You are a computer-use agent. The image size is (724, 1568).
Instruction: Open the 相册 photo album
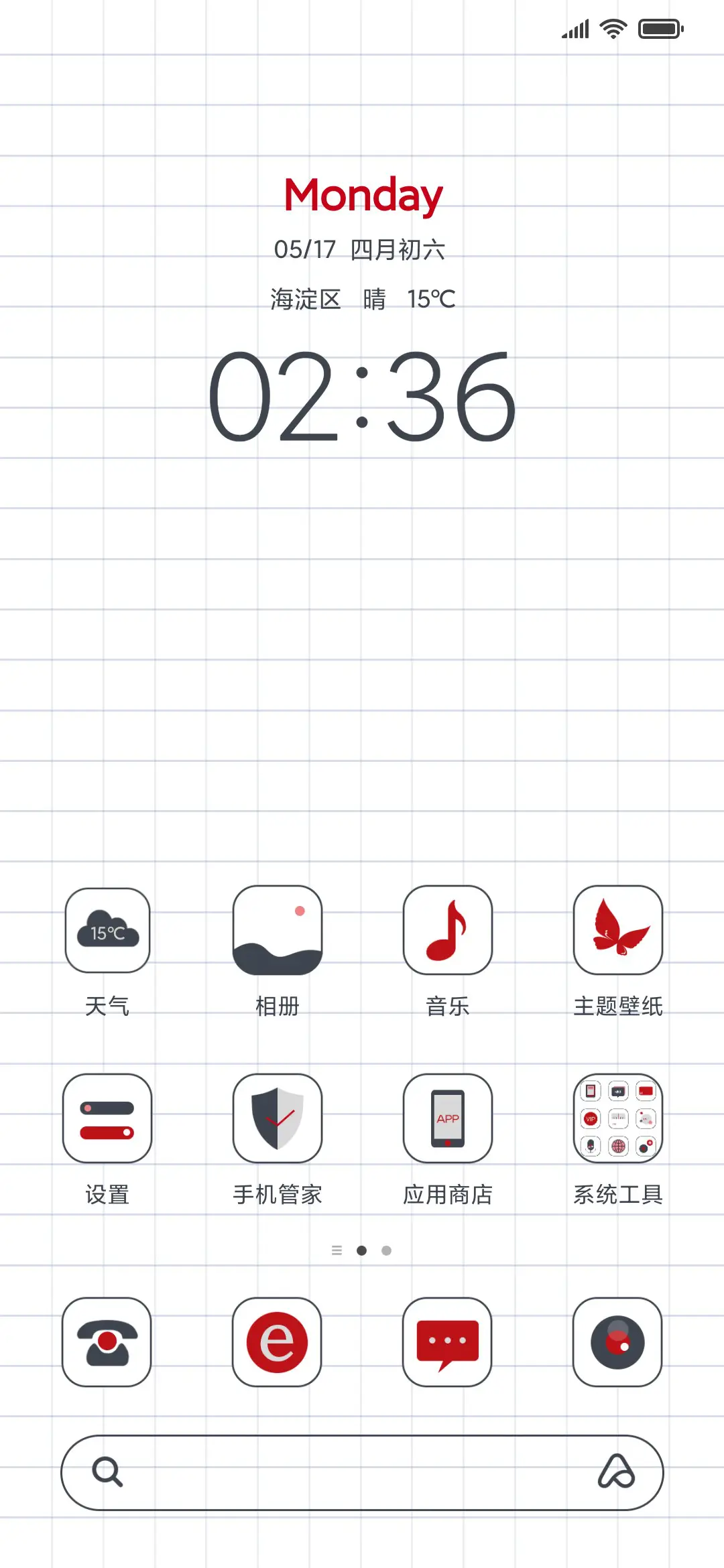(x=278, y=931)
